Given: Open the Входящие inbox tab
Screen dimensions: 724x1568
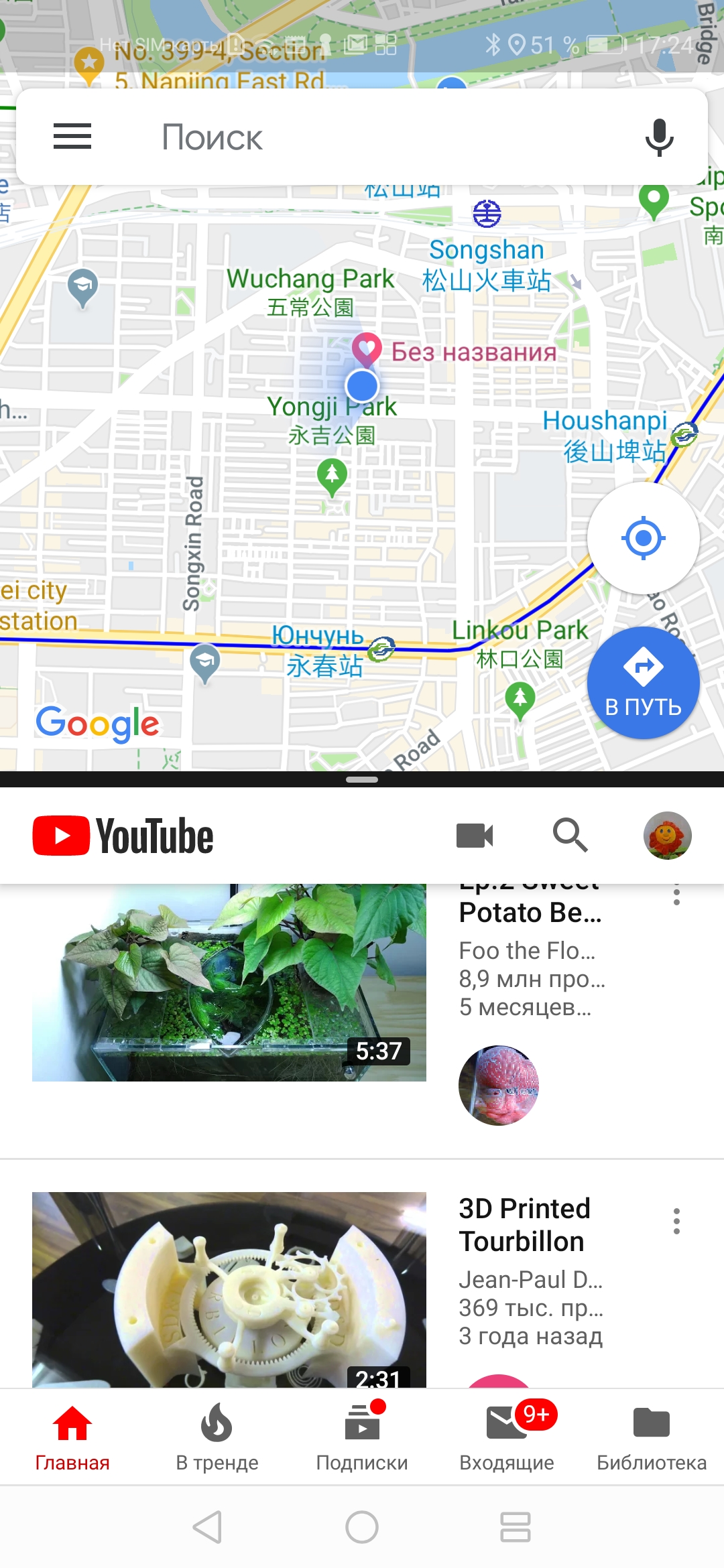Looking at the screenshot, I should pyautogui.click(x=507, y=1435).
